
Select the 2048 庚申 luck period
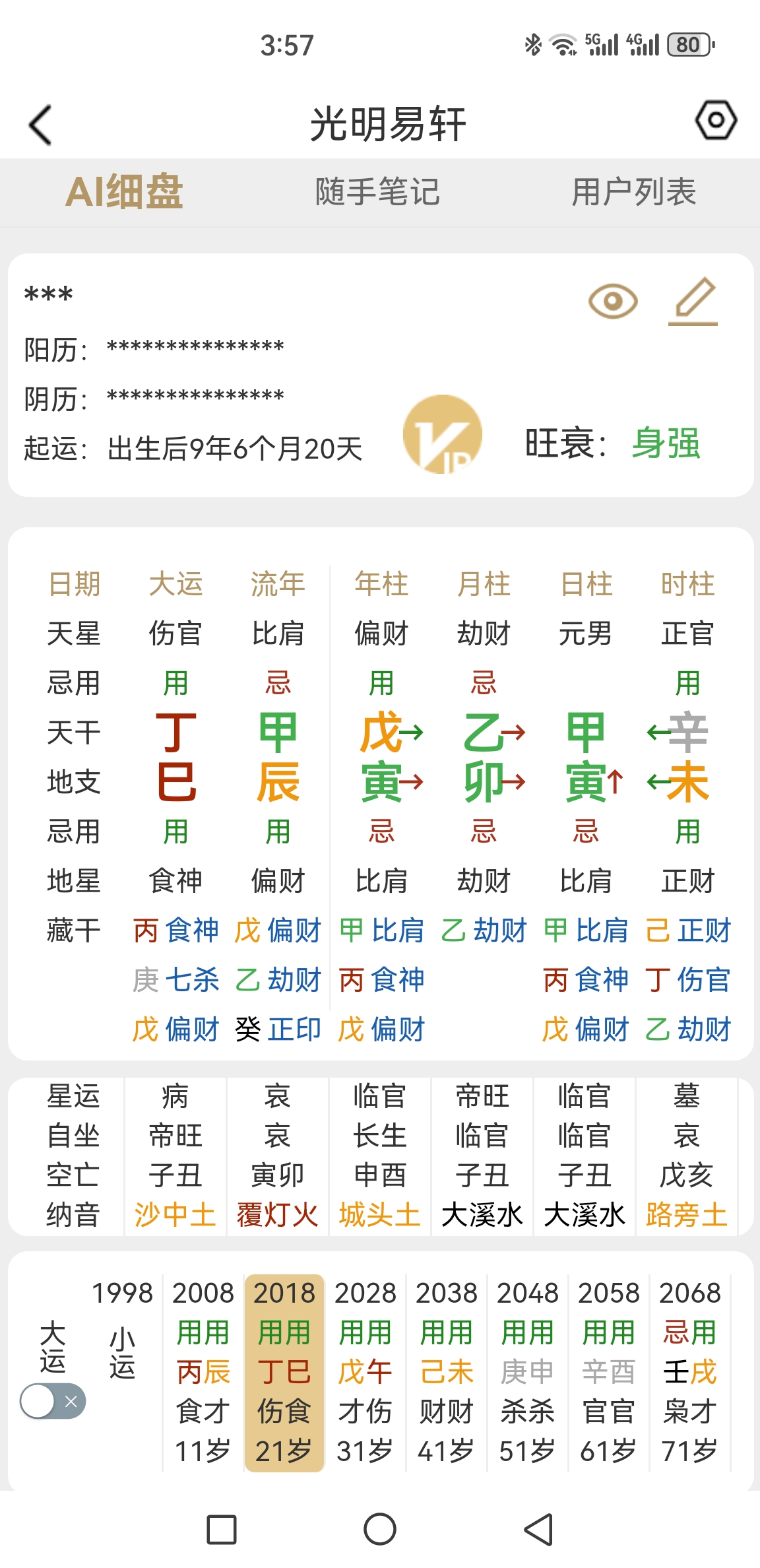click(528, 1373)
